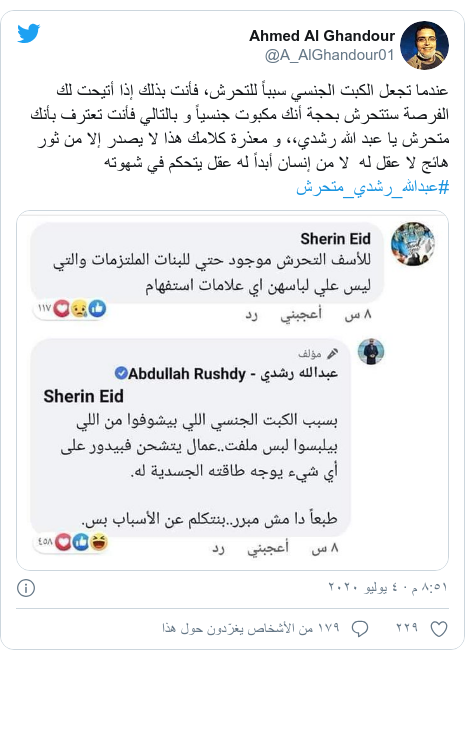Open the tweet info icon
Viewport: 465px width, 730px height.
(26, 588)
